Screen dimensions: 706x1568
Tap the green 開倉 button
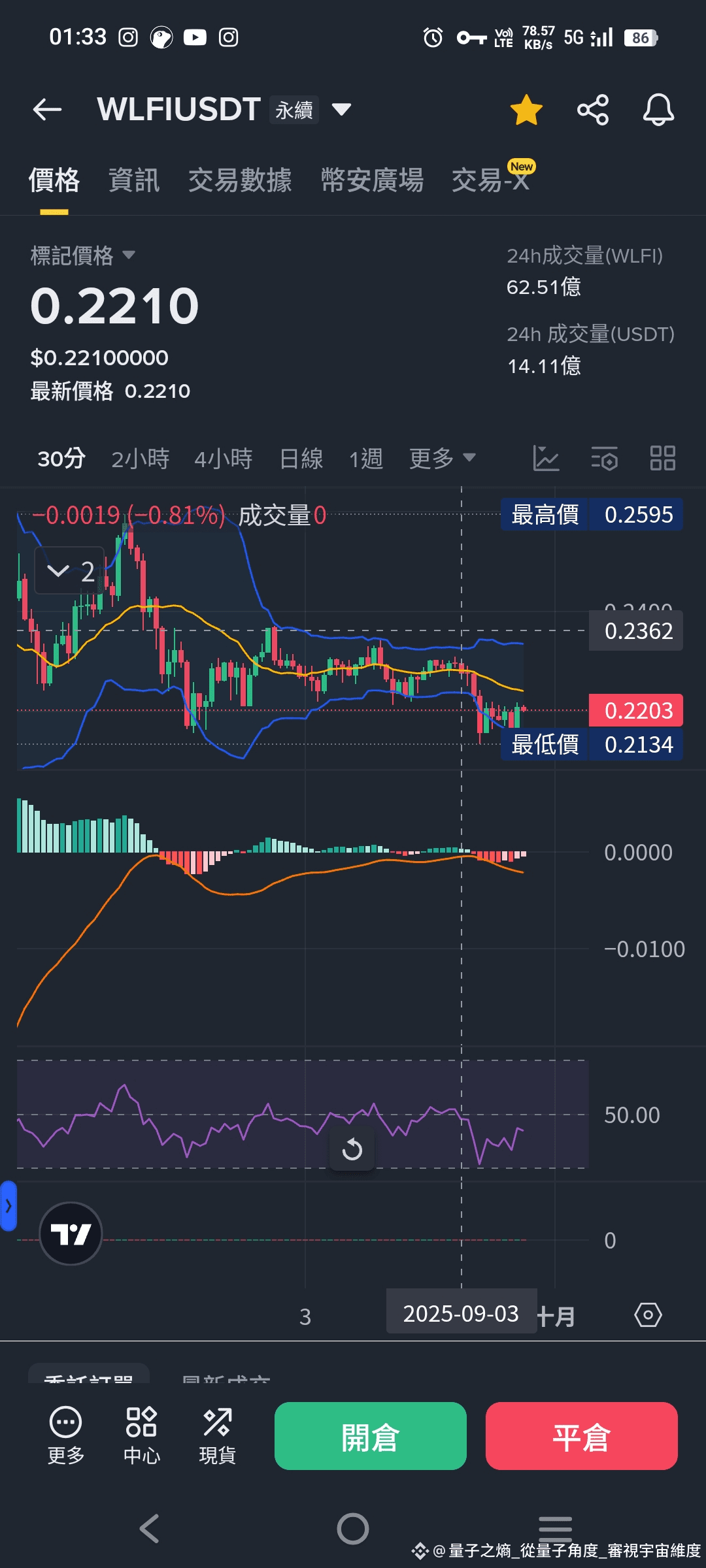tap(371, 1436)
